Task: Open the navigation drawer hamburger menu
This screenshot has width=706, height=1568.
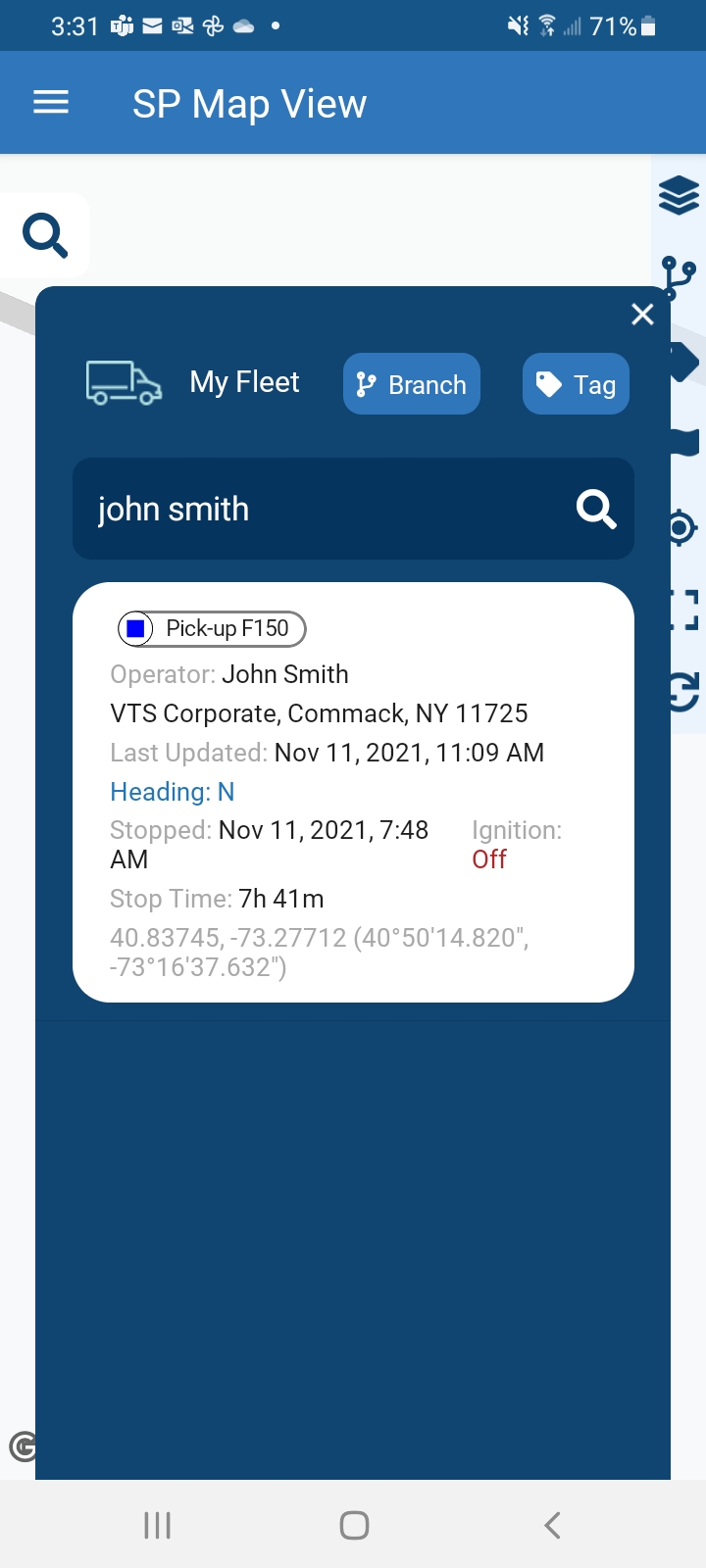Action: pyautogui.click(x=51, y=102)
